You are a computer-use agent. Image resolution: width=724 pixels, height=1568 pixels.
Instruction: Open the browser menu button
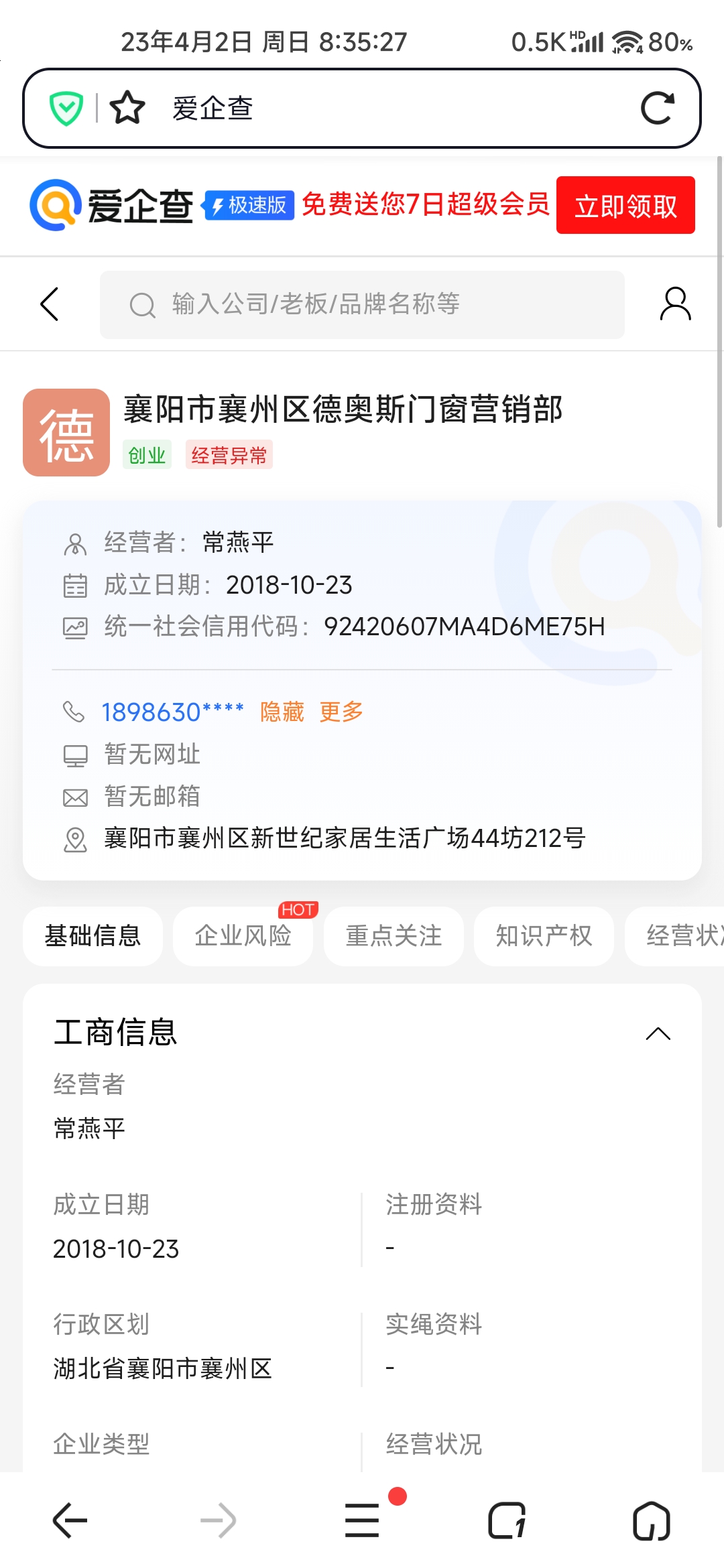(x=362, y=1520)
